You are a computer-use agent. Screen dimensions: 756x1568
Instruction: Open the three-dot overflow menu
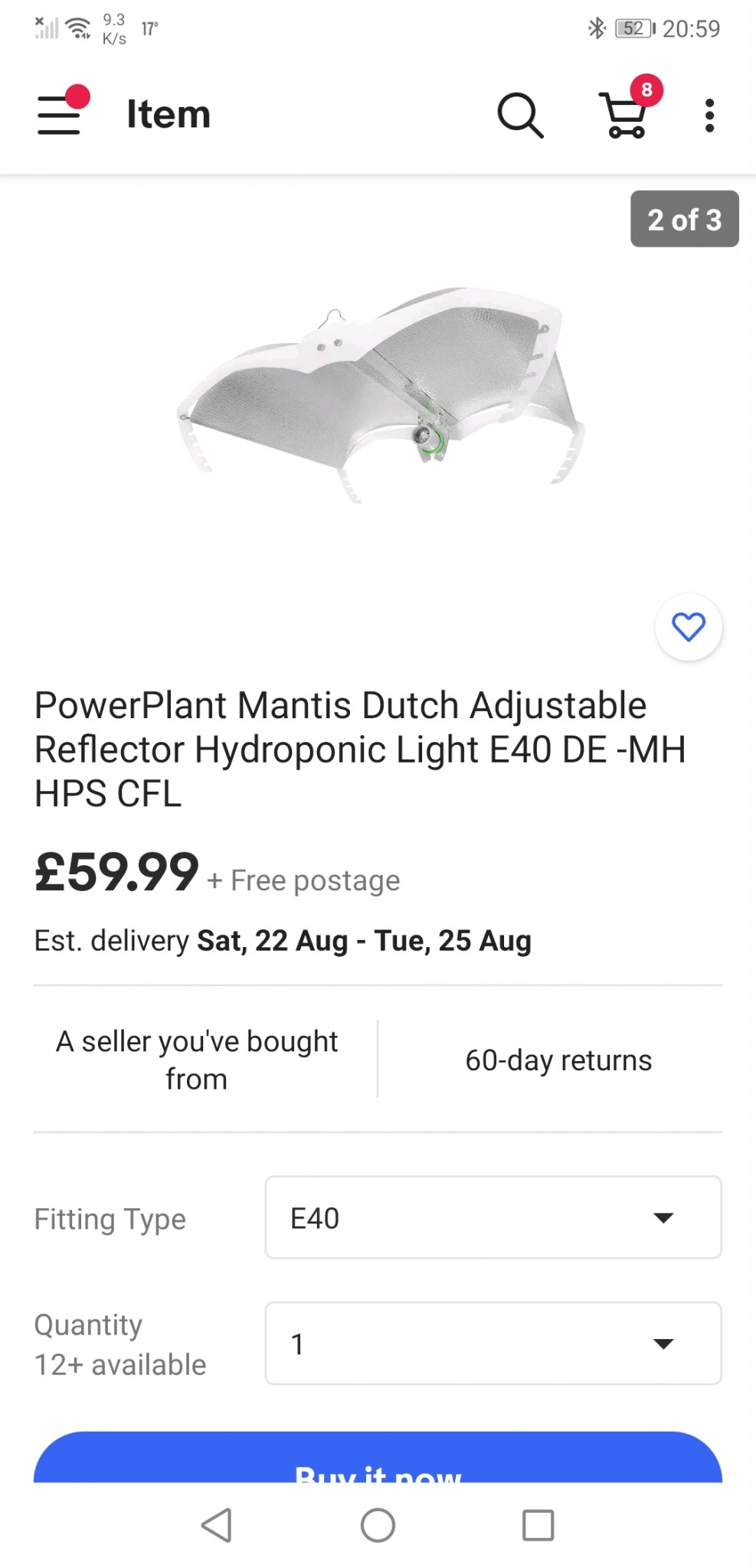[x=709, y=116]
